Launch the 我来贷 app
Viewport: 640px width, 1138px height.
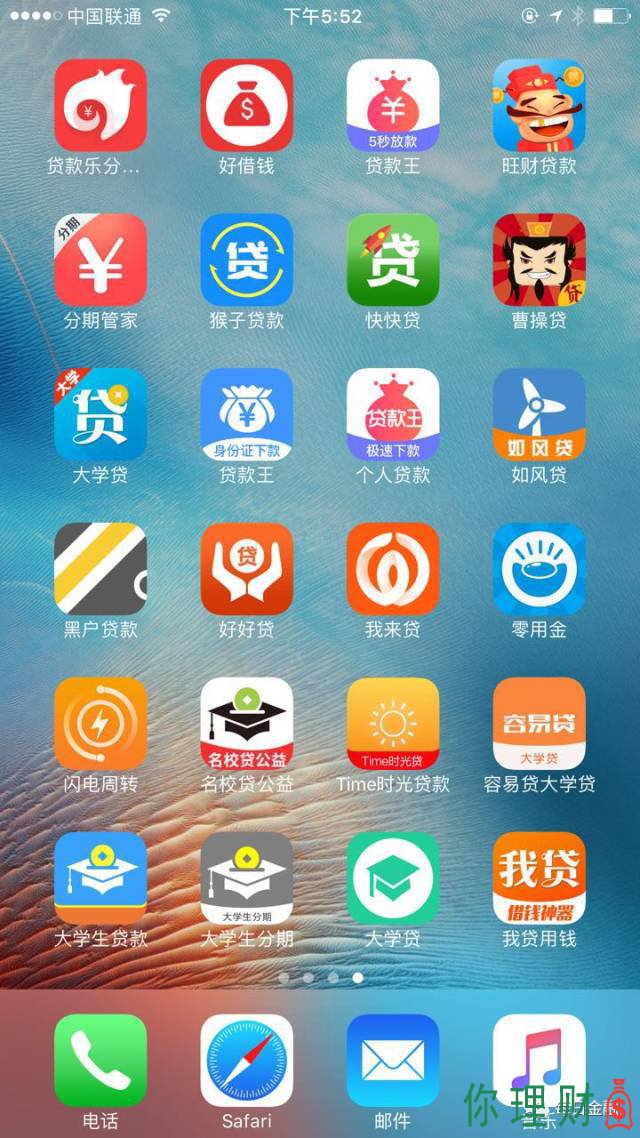393,569
